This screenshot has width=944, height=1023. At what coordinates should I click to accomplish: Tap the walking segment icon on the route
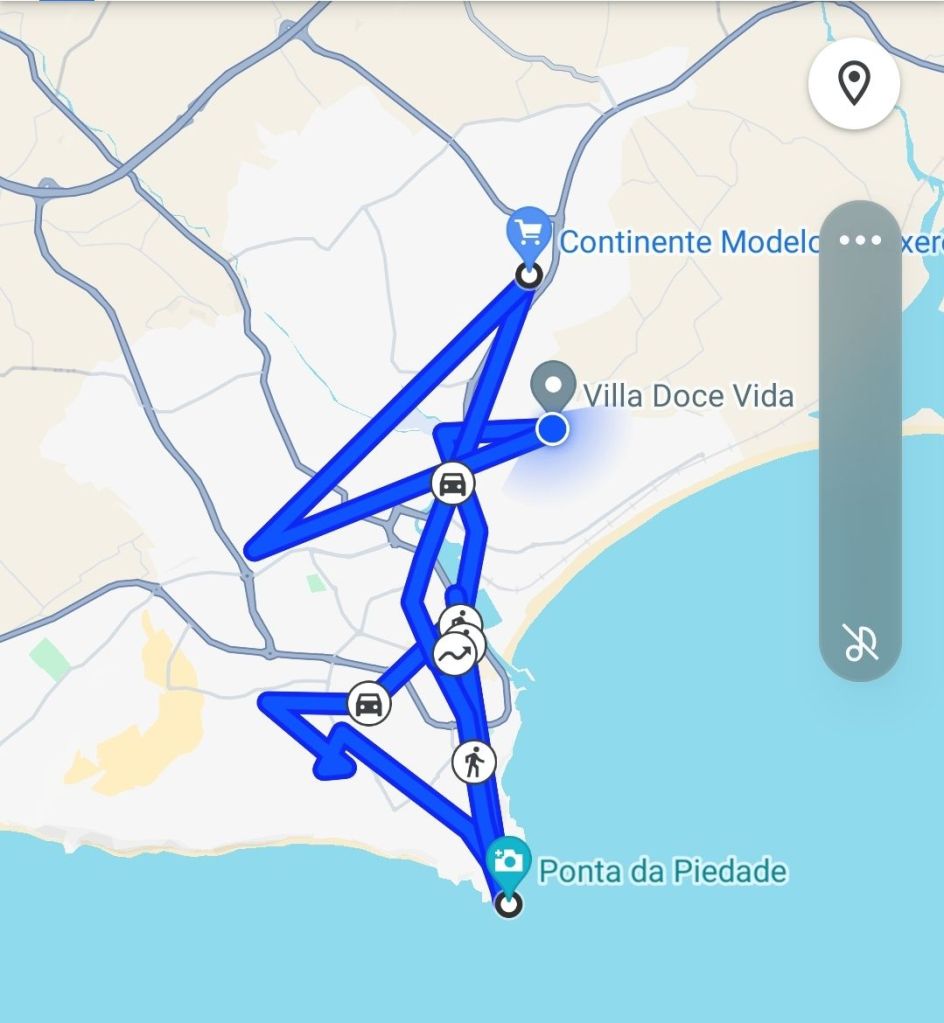point(473,762)
